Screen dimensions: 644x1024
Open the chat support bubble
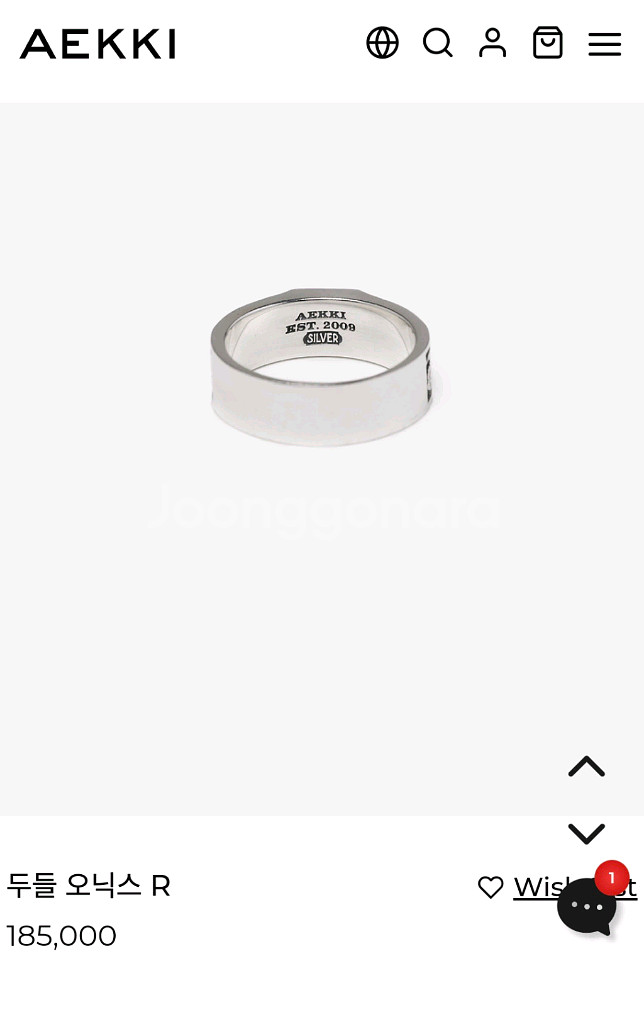[587, 906]
